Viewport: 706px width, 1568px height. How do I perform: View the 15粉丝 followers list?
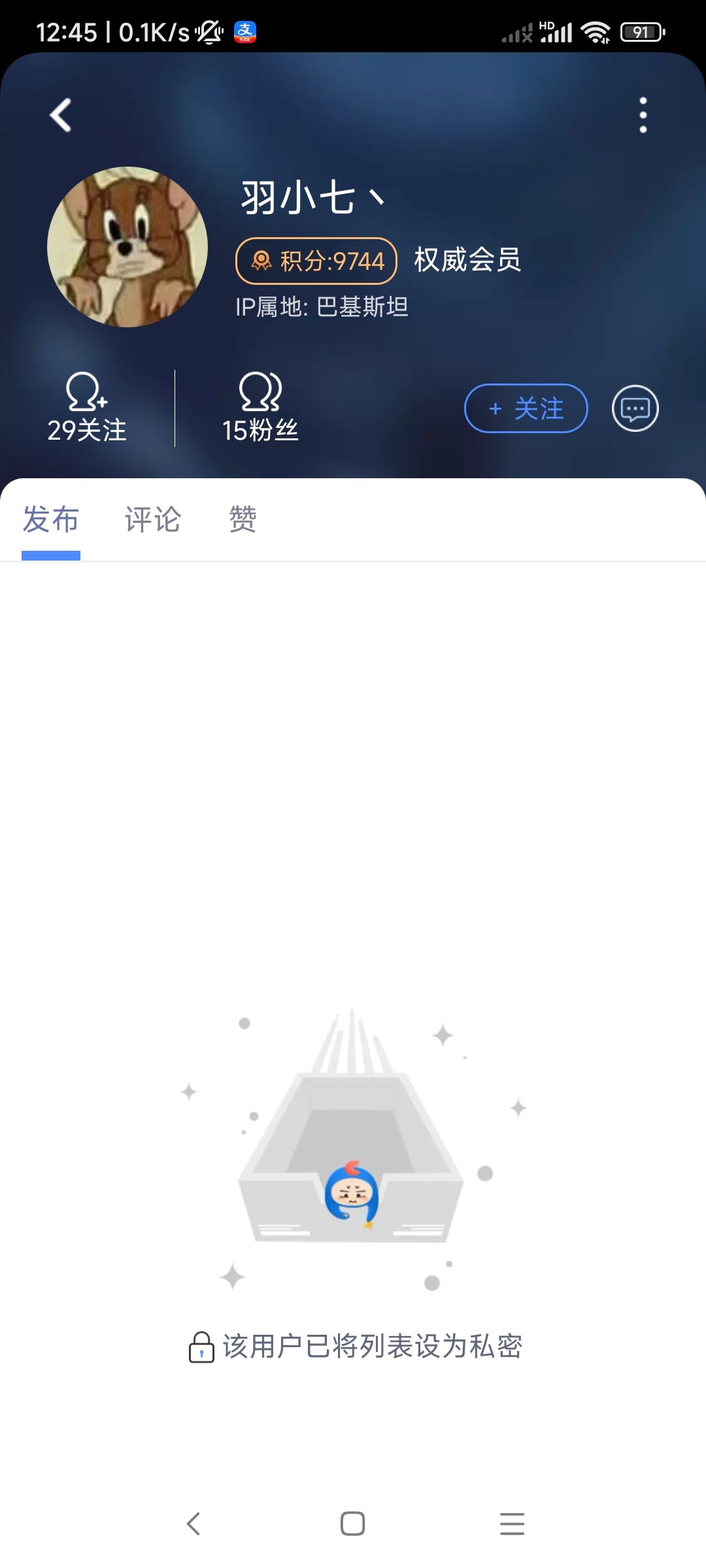(x=260, y=408)
